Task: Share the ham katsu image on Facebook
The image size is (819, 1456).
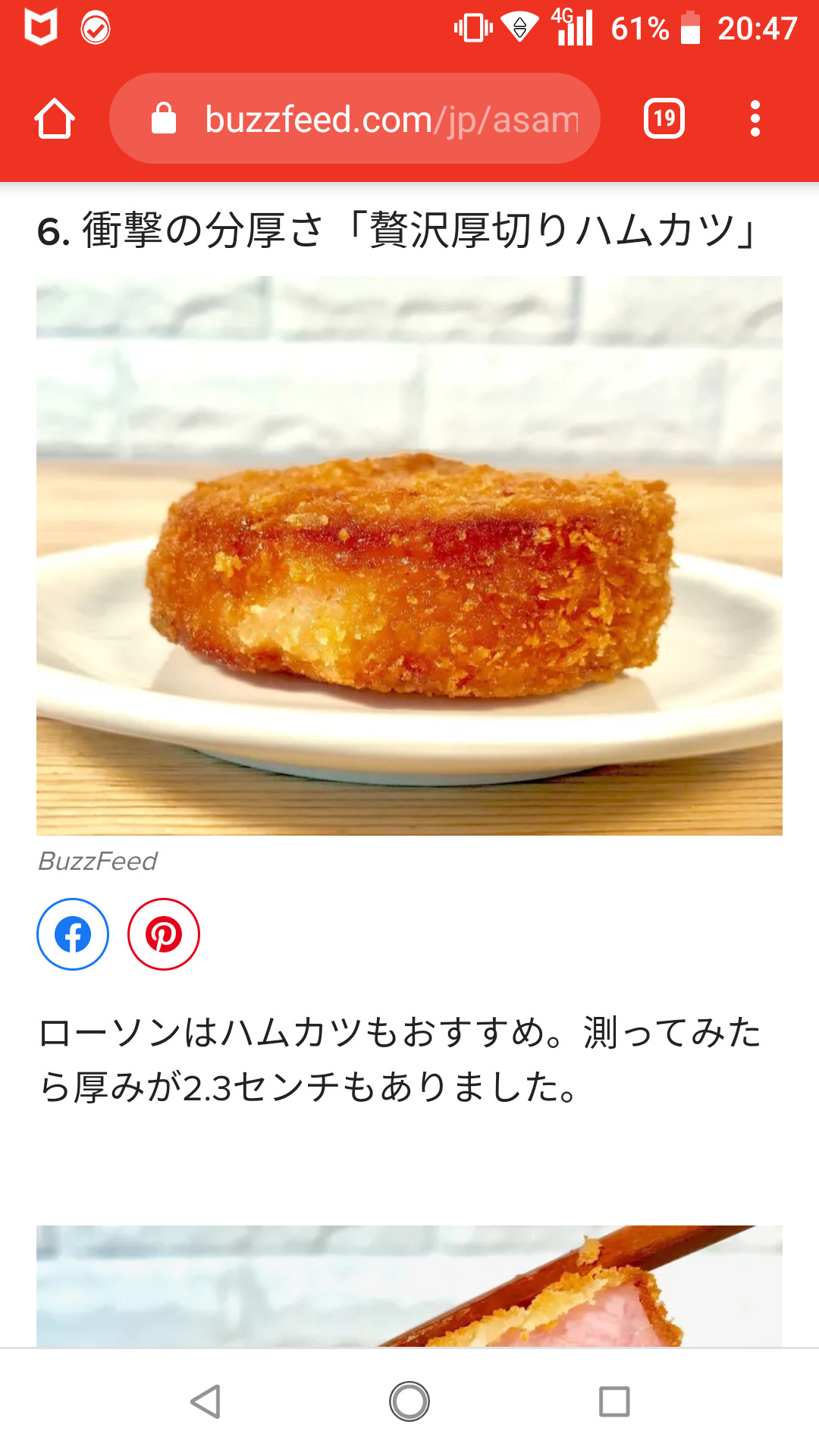Action: point(73,934)
